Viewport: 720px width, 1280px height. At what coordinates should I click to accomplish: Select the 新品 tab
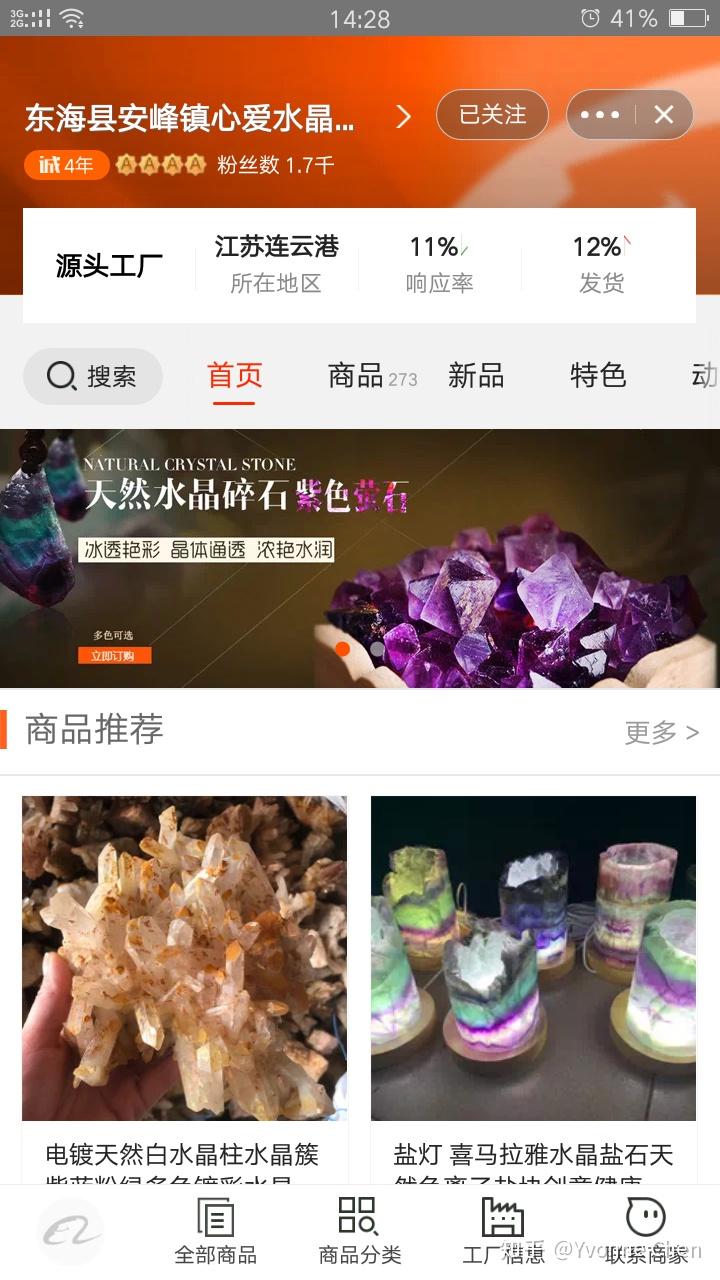[474, 376]
